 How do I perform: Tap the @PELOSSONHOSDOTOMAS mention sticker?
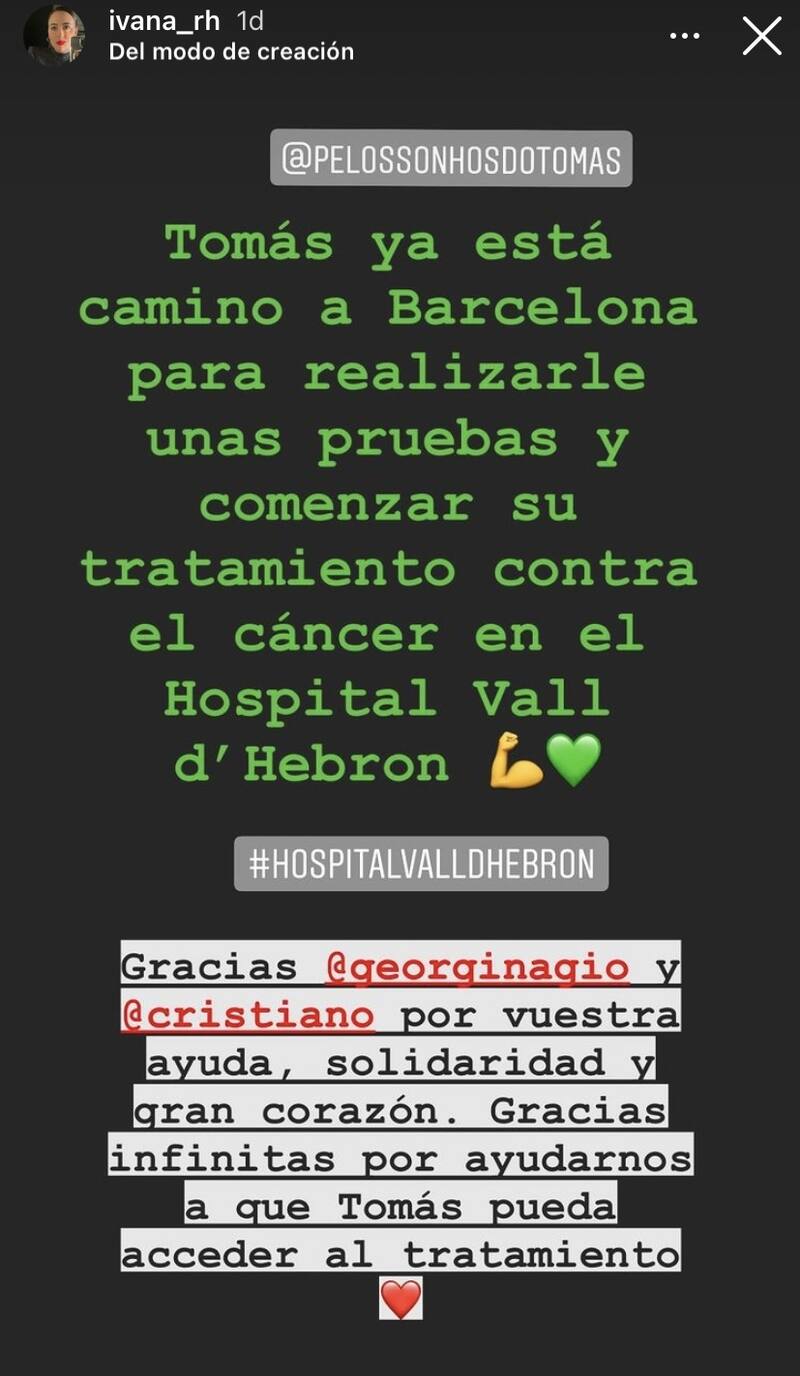click(x=451, y=159)
